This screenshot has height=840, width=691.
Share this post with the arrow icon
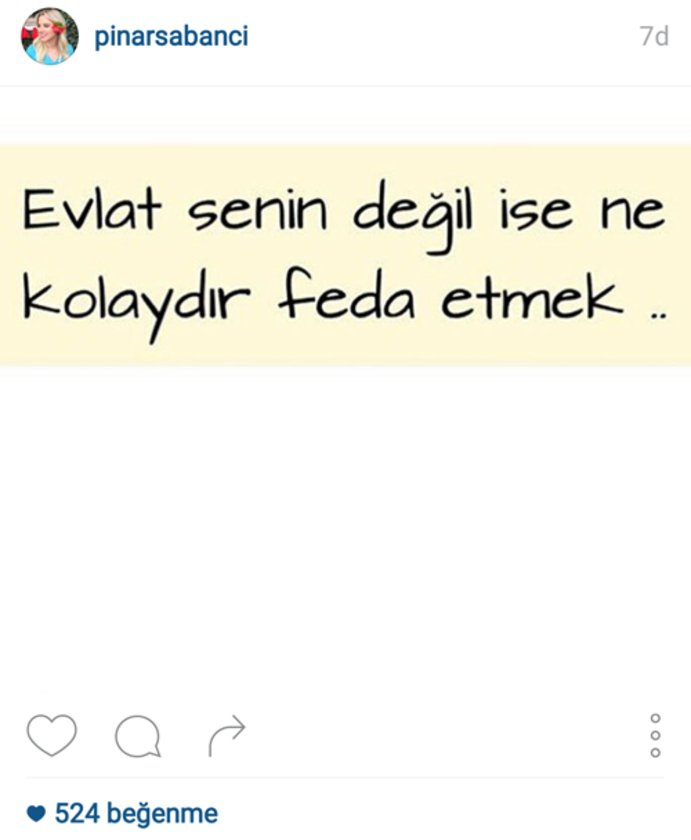tap(227, 737)
